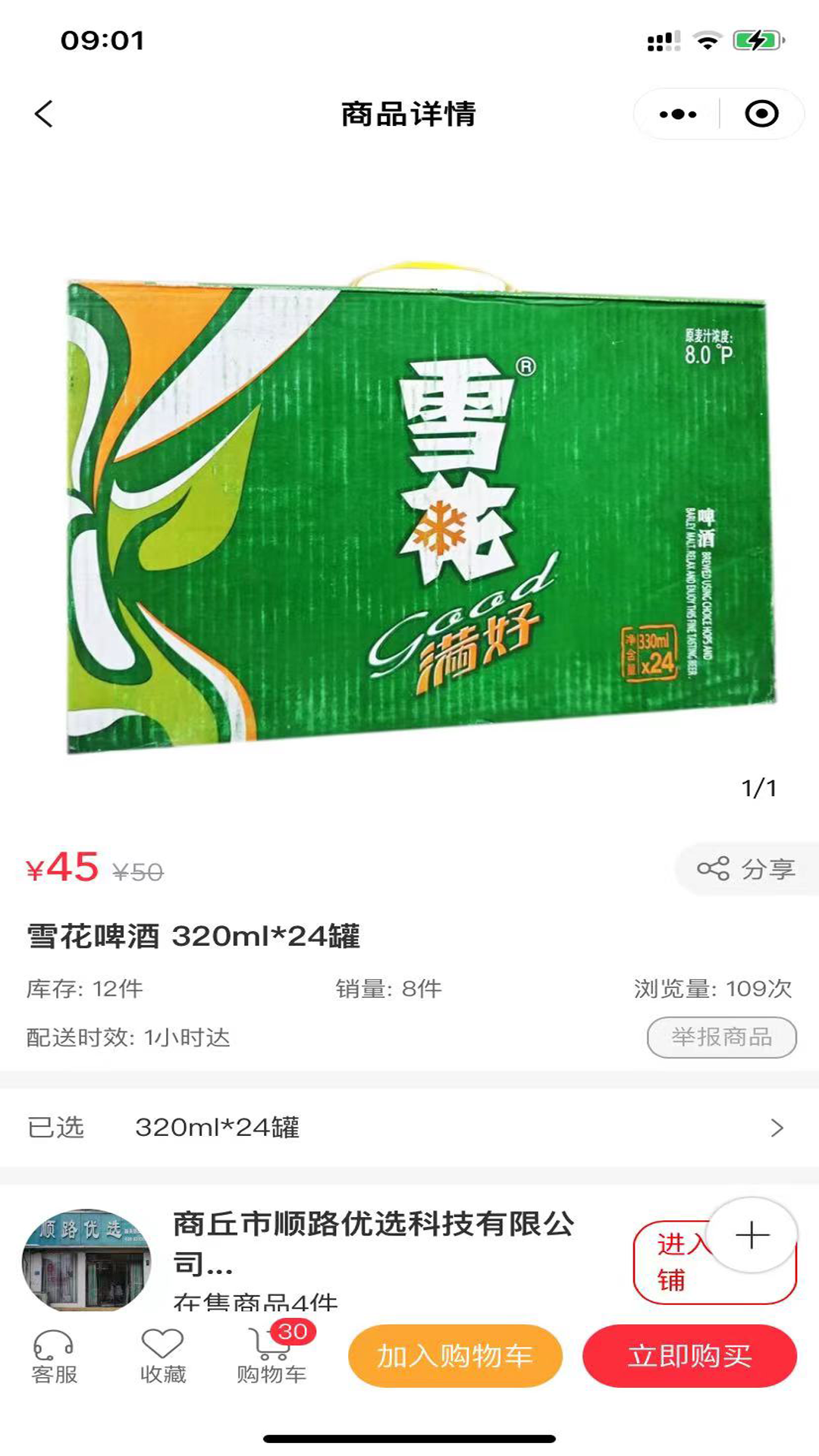Tap the back arrow to go back

click(x=43, y=112)
